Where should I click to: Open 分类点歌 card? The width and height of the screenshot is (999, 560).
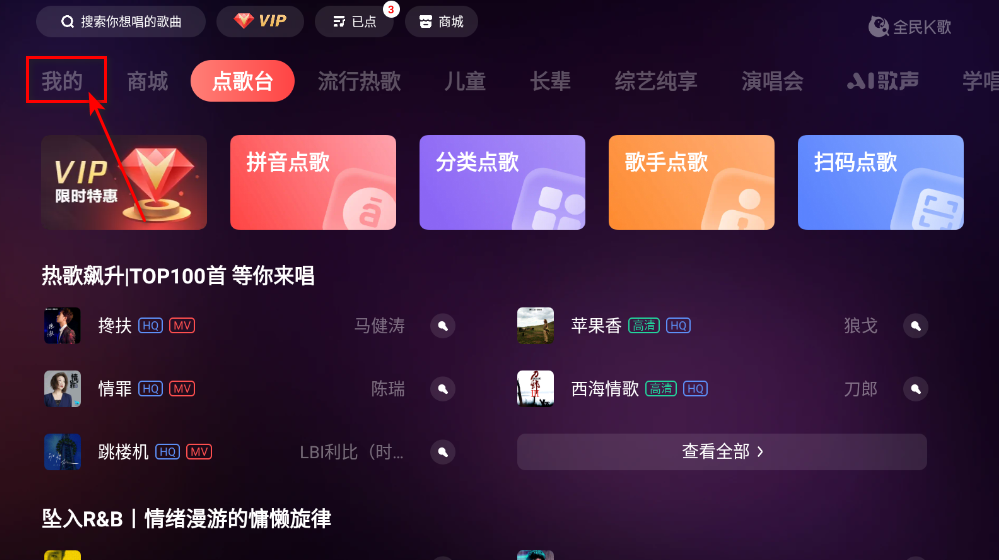502,182
